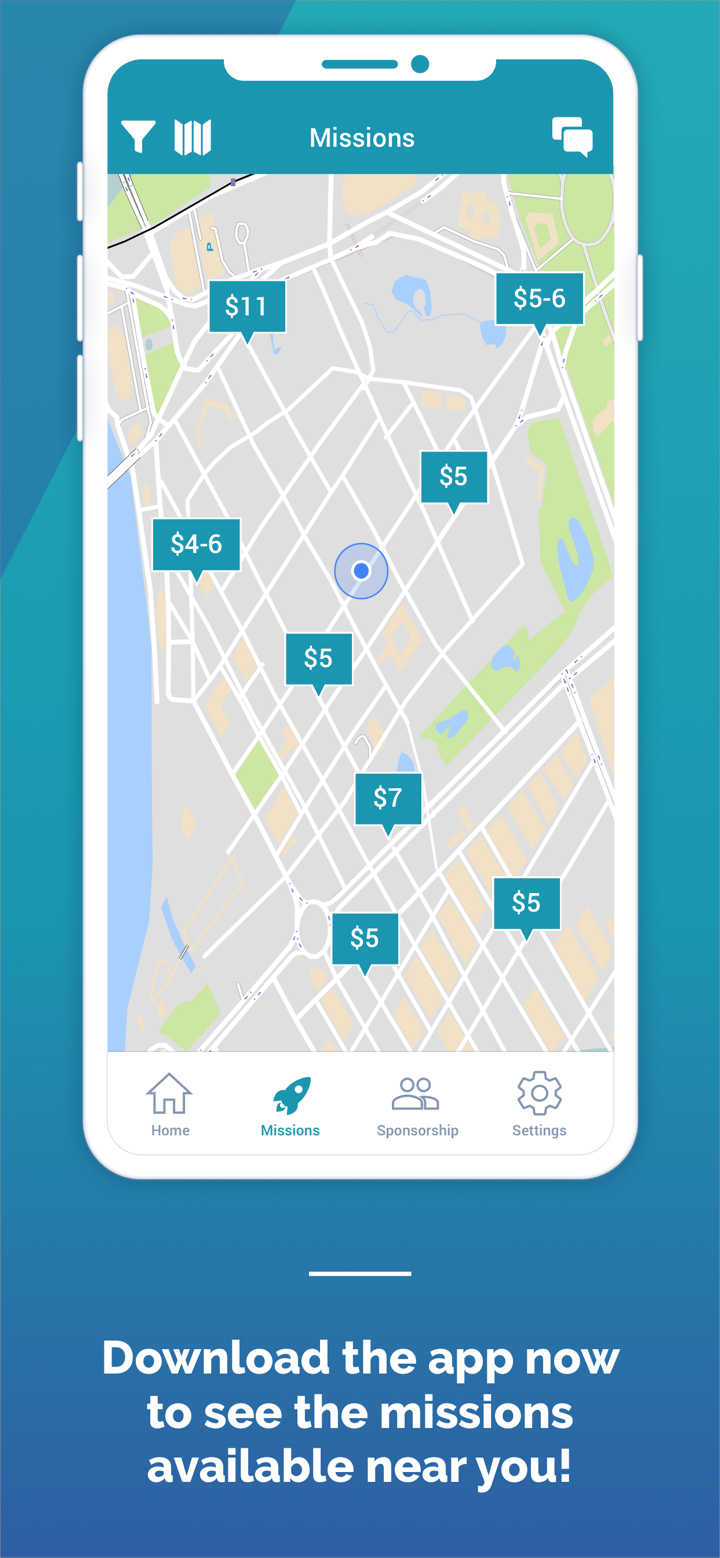This screenshot has height=1558, width=720.
Task: Click the $7 mission marker
Action: 388,798
